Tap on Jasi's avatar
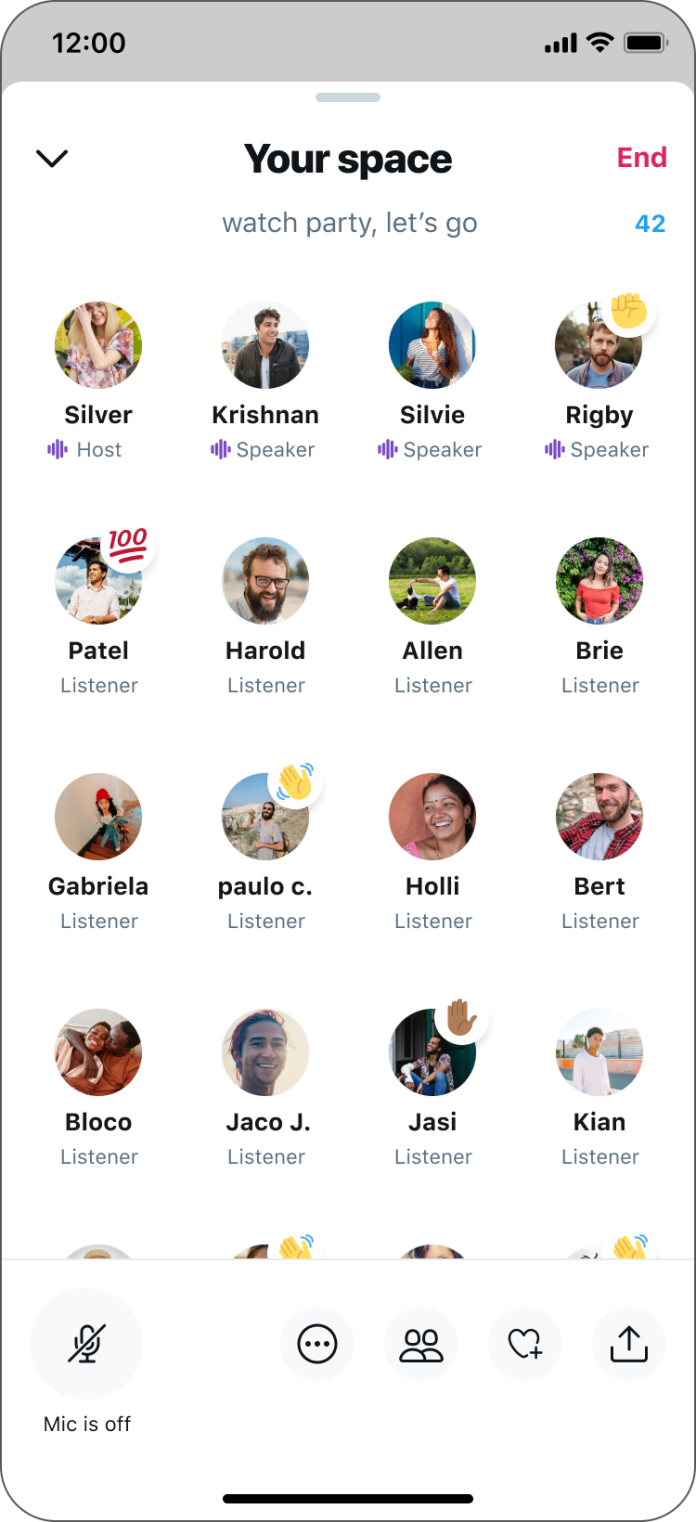 pos(432,1052)
